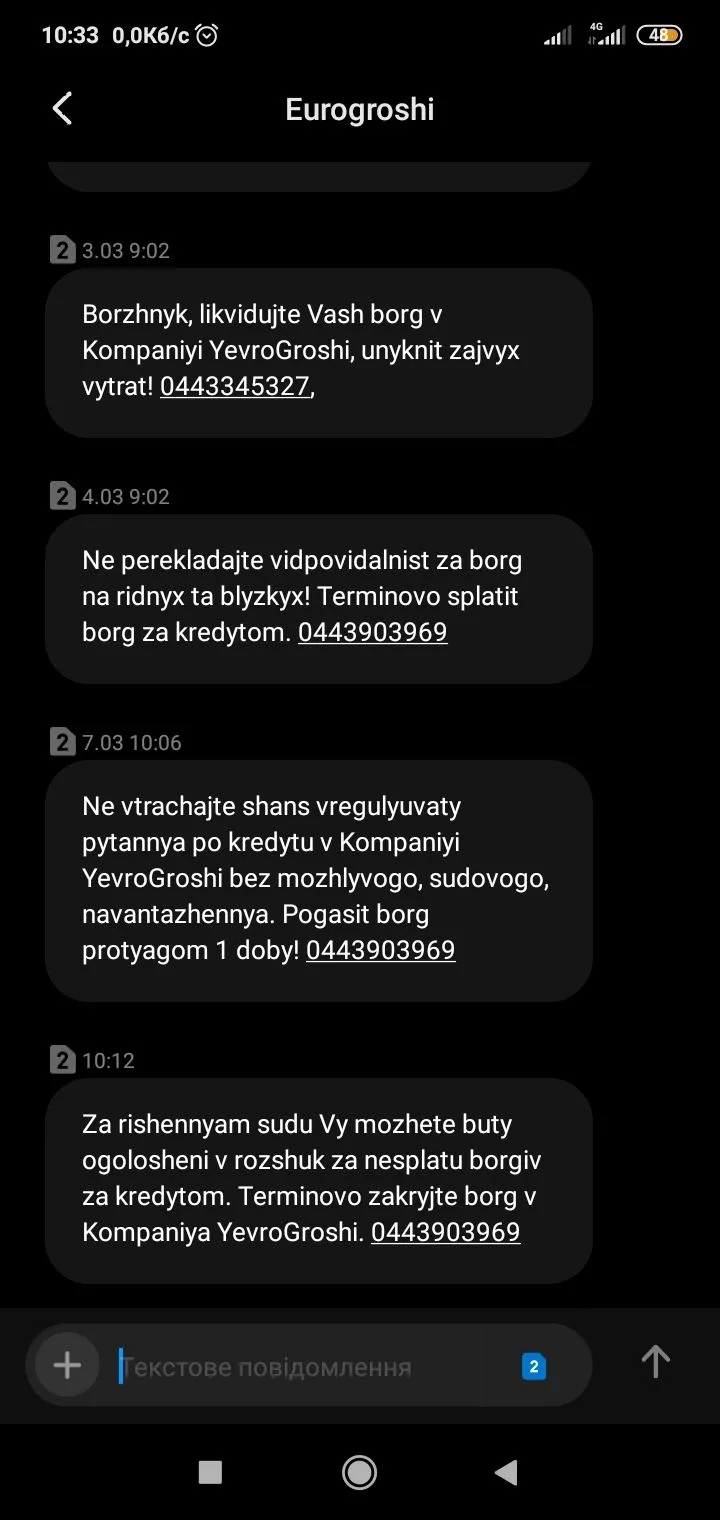Tap the number in the 10:12 message
Screen dimensions: 720x1520
click(445, 1232)
